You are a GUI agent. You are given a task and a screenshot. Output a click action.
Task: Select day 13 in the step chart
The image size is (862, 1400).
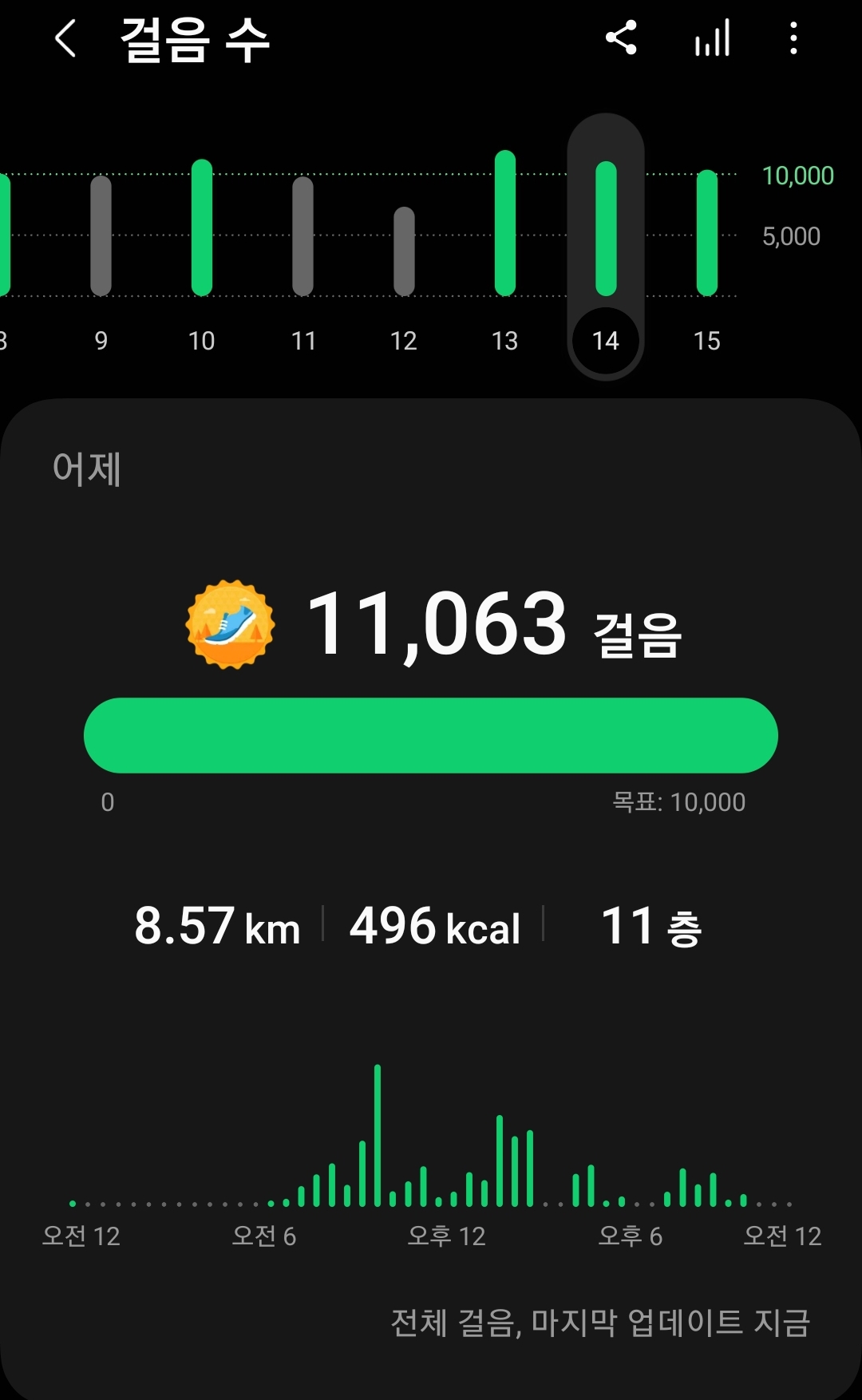click(x=505, y=247)
